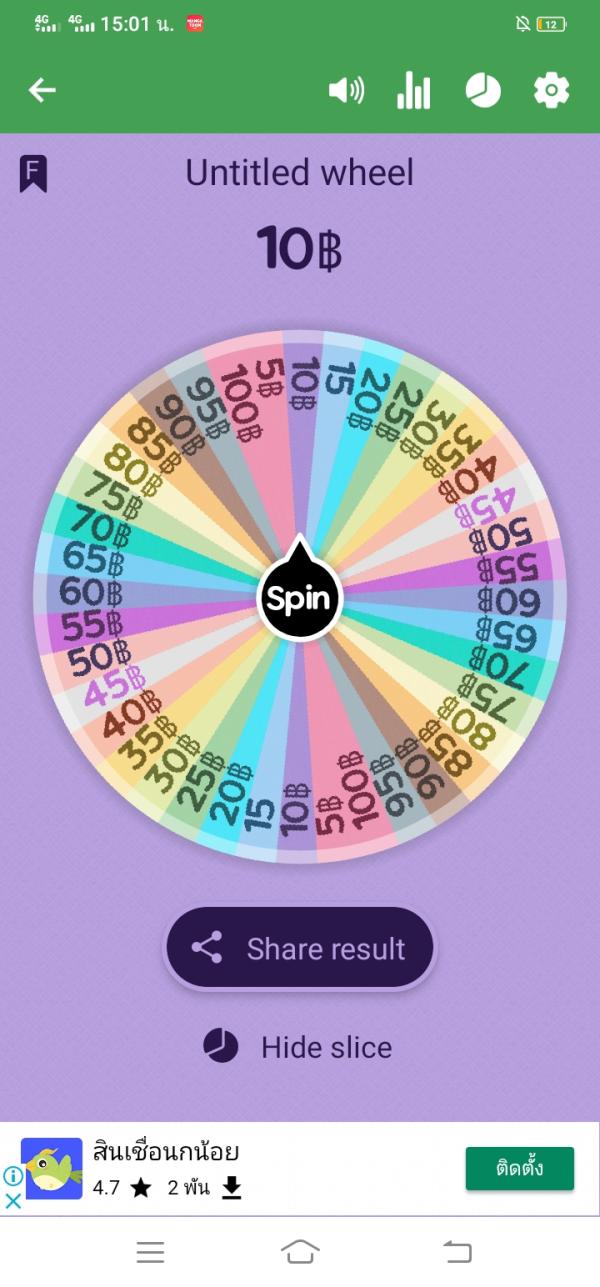
Task: Spin the wheel
Action: (x=300, y=597)
